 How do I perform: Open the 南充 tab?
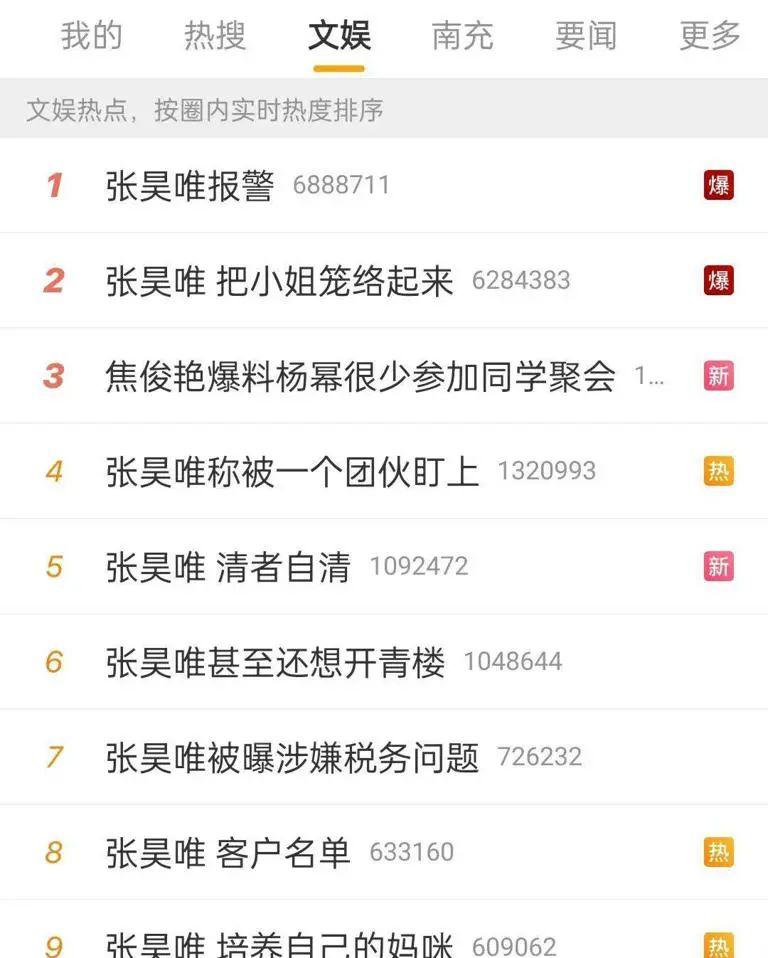point(463,36)
